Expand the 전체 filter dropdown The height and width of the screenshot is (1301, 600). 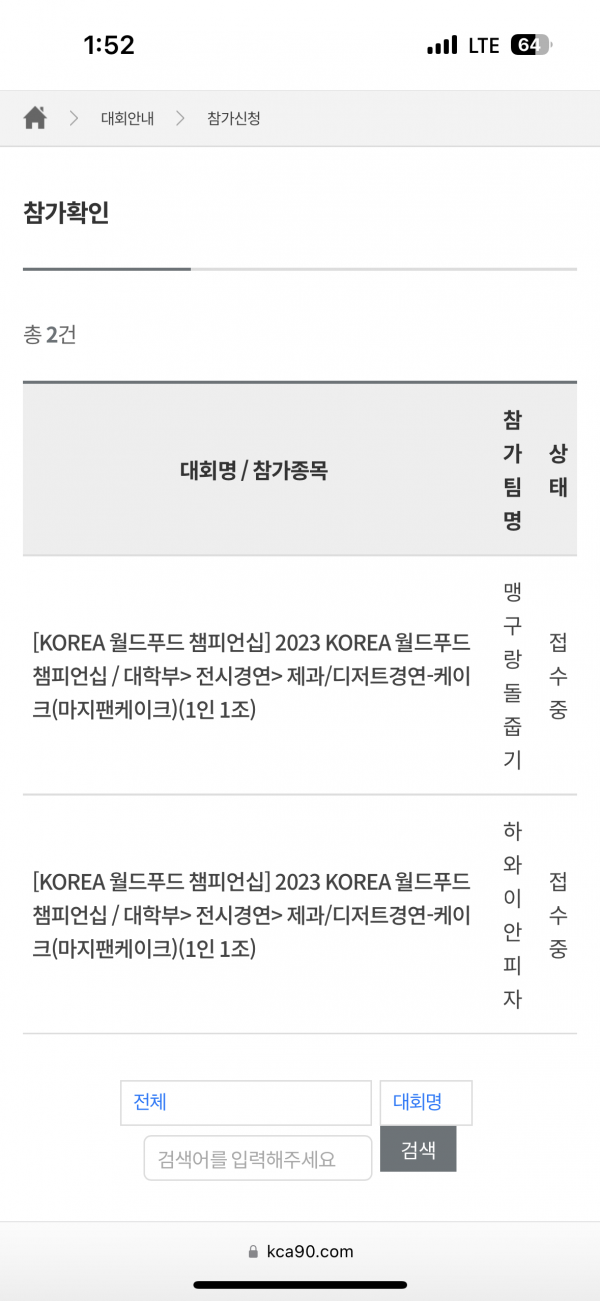tap(245, 1102)
